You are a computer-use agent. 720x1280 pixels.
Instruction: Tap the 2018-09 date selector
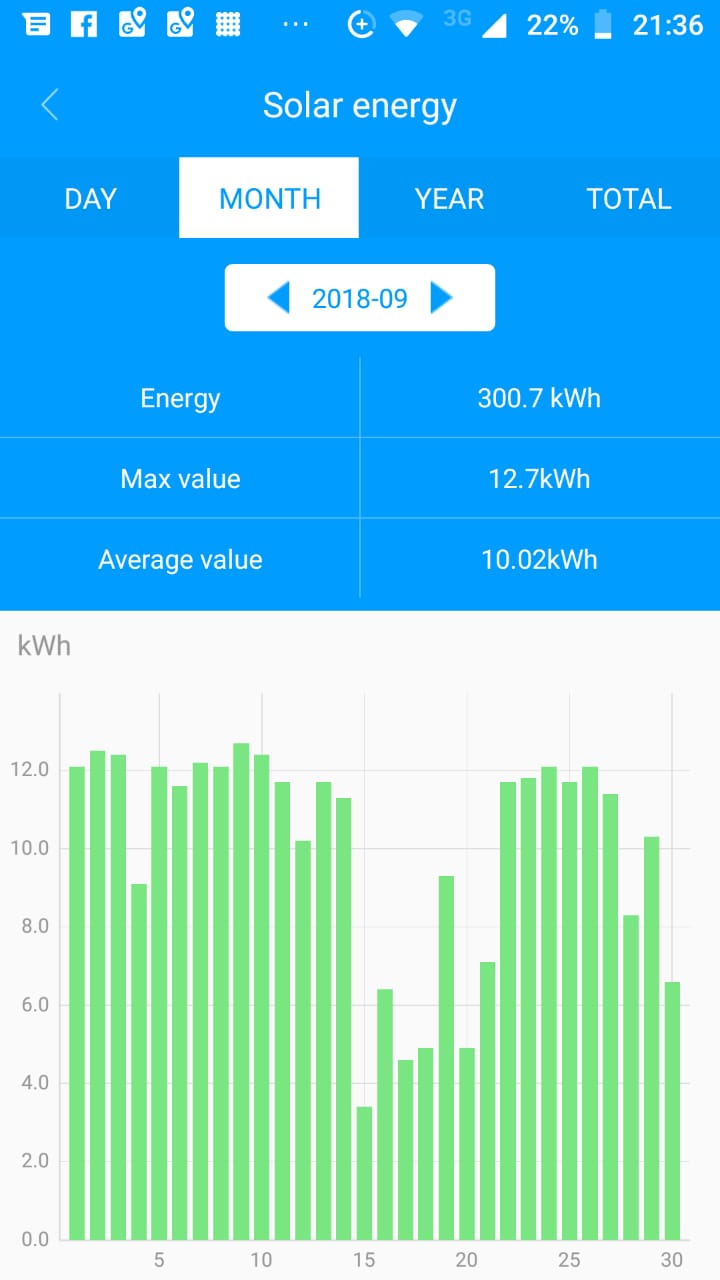[x=360, y=298]
